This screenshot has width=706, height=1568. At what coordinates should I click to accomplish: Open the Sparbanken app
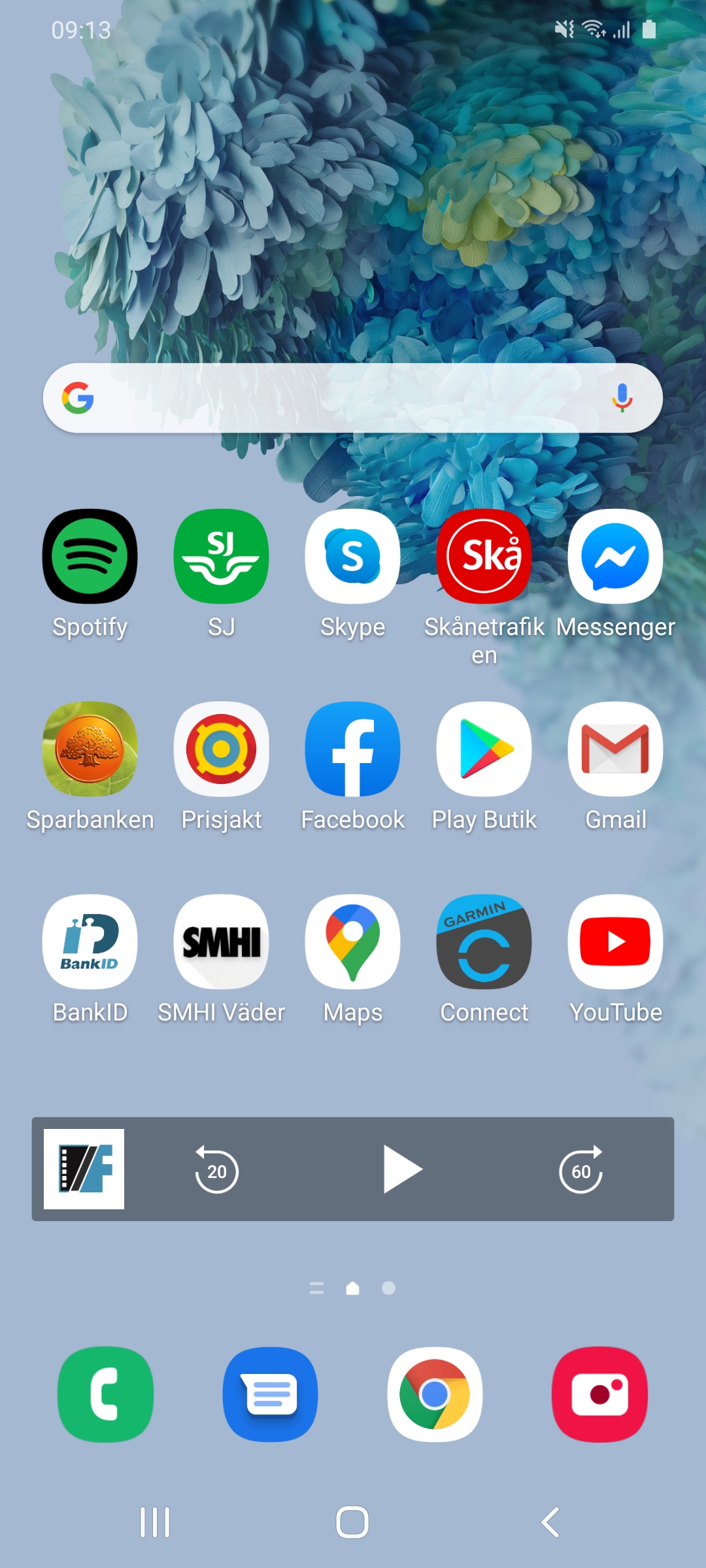pyautogui.click(x=90, y=749)
